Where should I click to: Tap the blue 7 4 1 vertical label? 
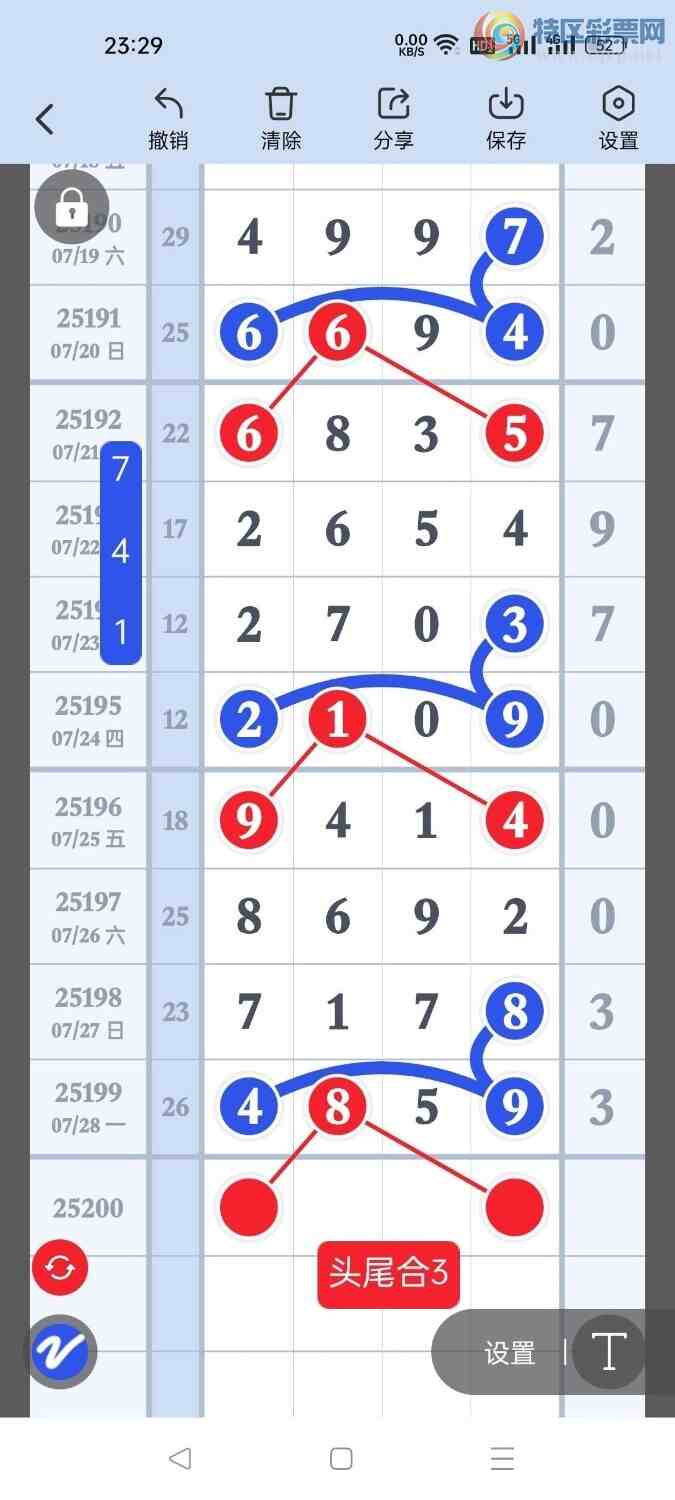[121, 552]
